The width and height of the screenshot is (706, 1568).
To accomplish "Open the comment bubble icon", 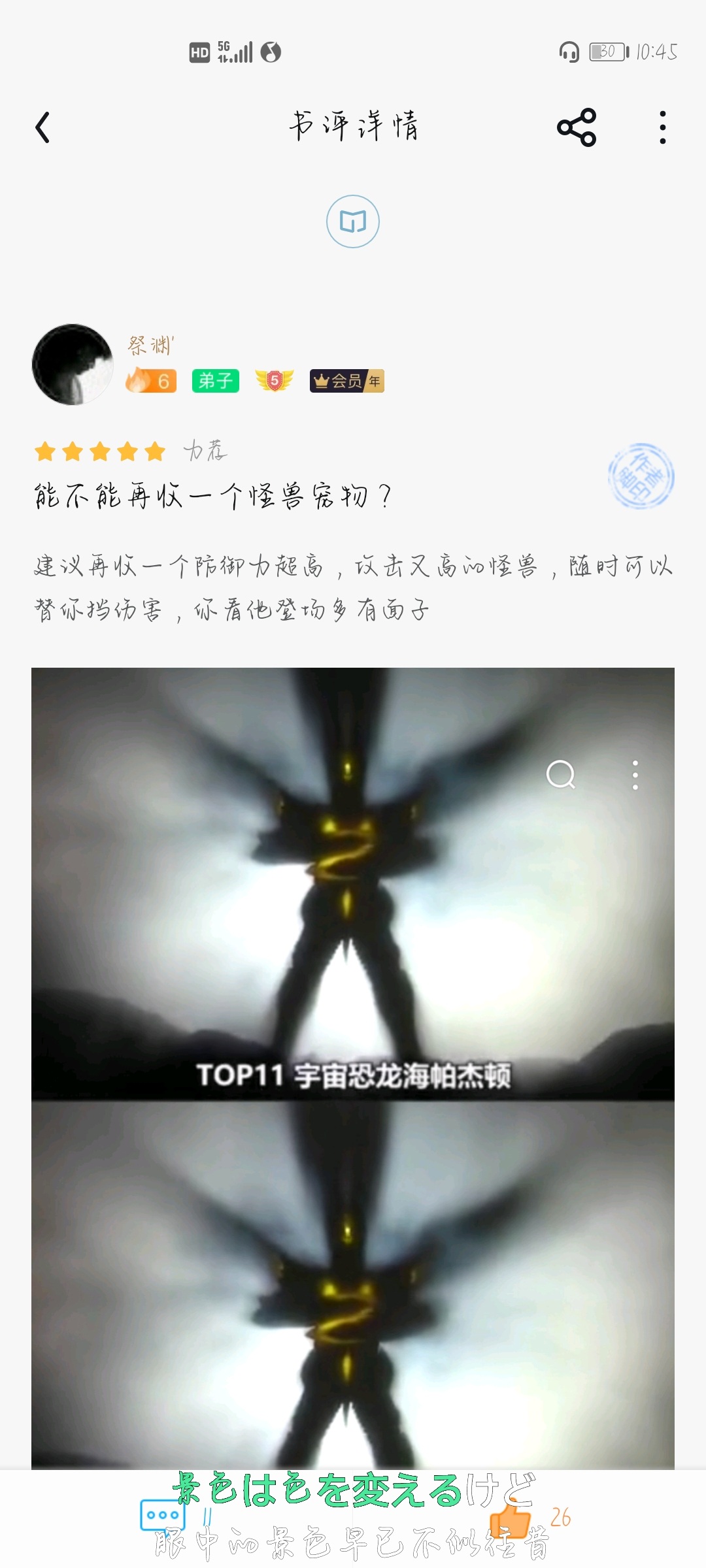I will click(x=163, y=1516).
